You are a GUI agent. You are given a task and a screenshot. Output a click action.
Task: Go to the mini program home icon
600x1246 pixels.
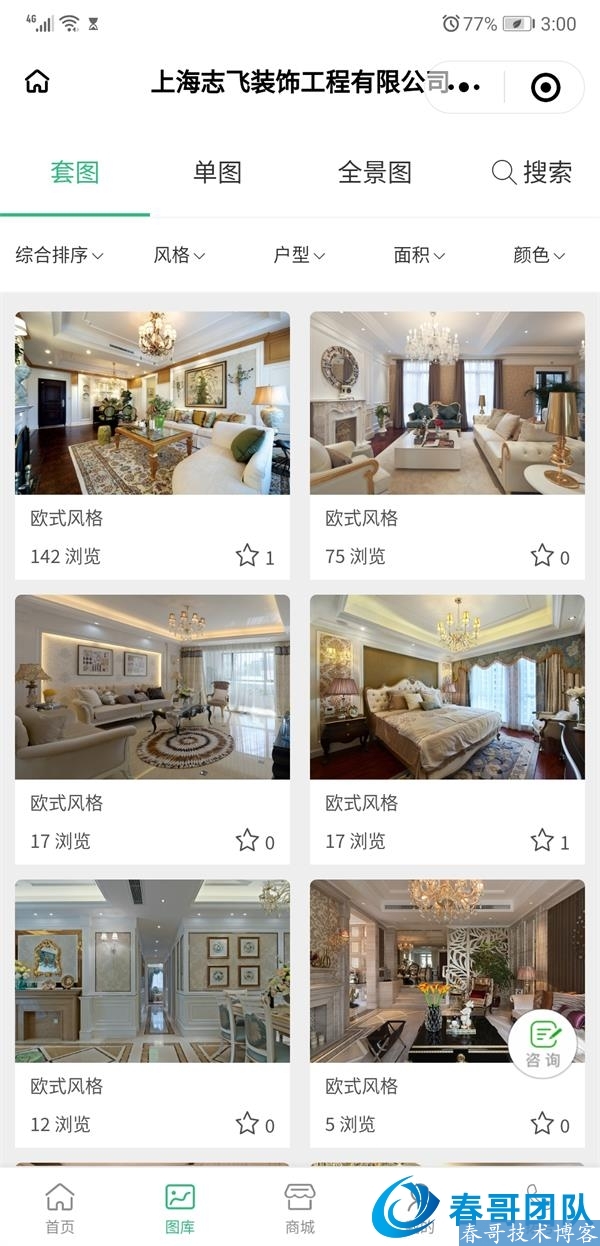(37, 83)
